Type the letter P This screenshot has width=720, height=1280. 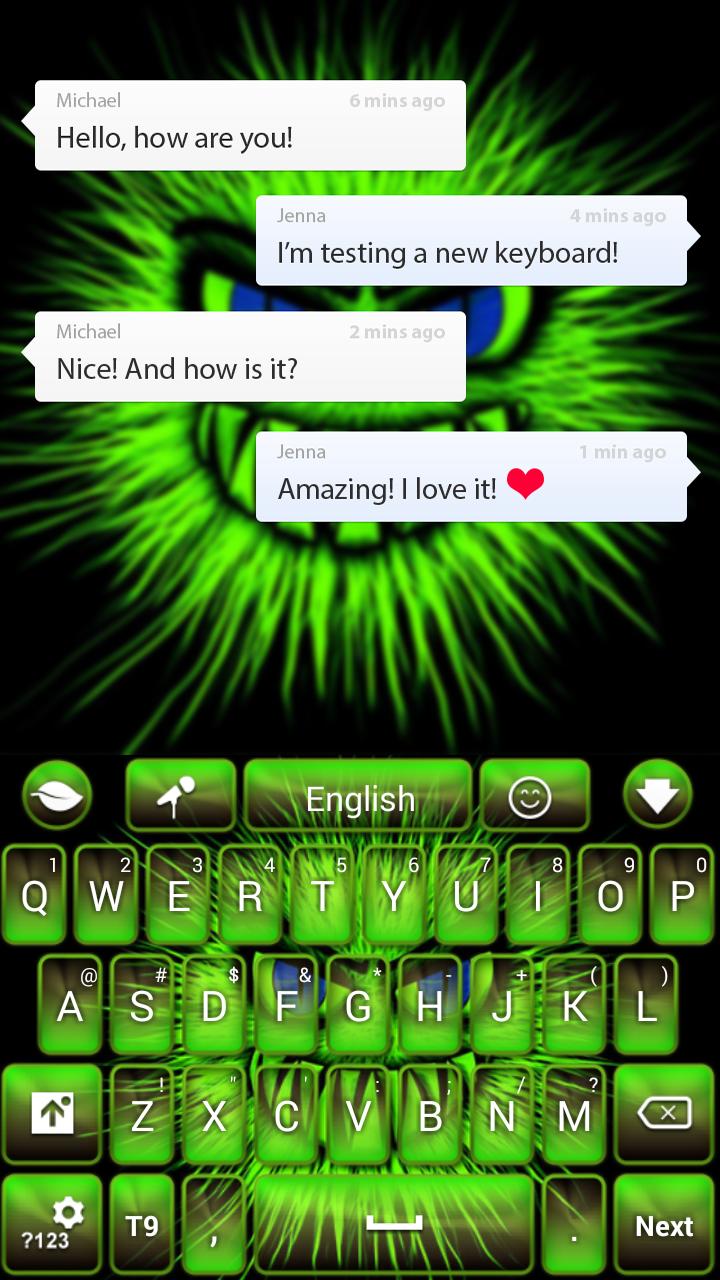pyautogui.click(x=683, y=896)
